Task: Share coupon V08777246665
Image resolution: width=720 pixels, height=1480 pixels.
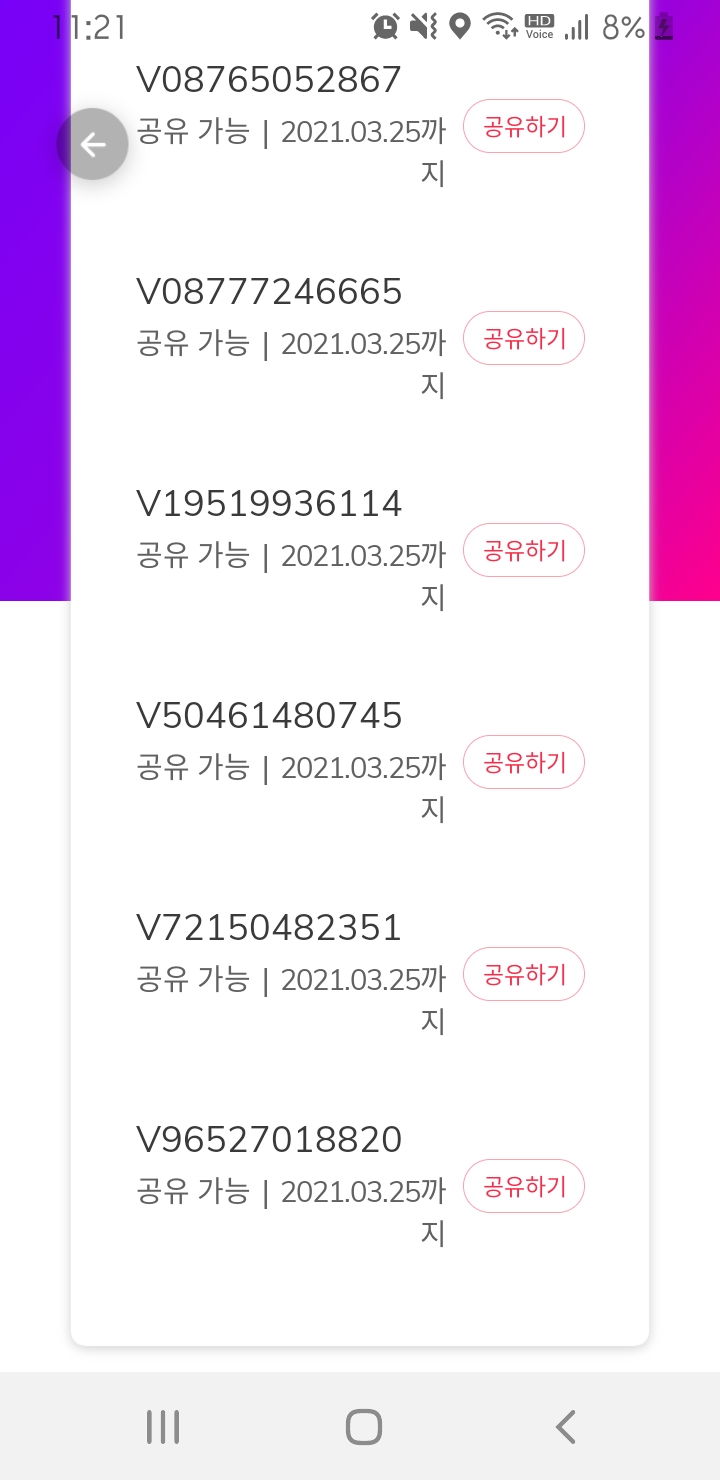Action: click(524, 339)
